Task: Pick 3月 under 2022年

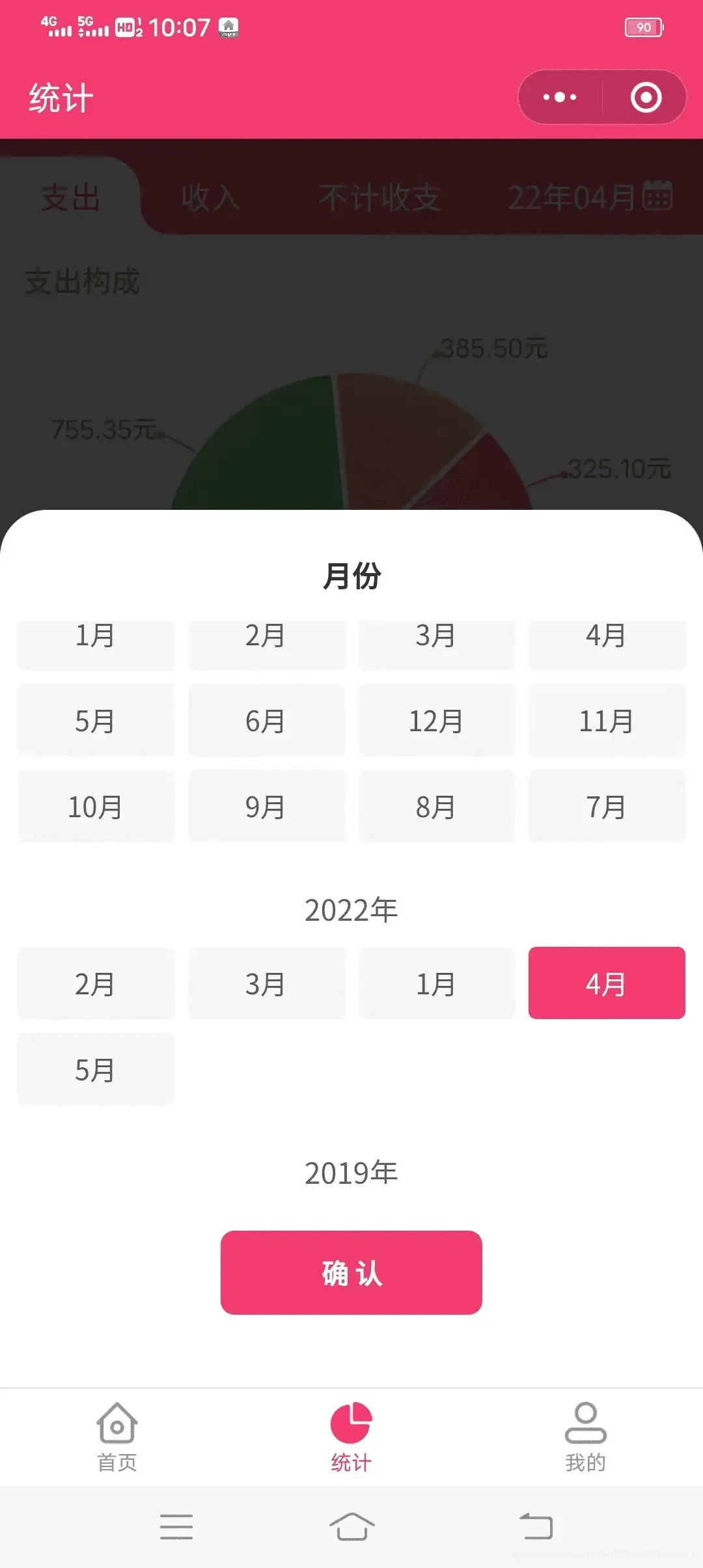Action: (x=266, y=983)
